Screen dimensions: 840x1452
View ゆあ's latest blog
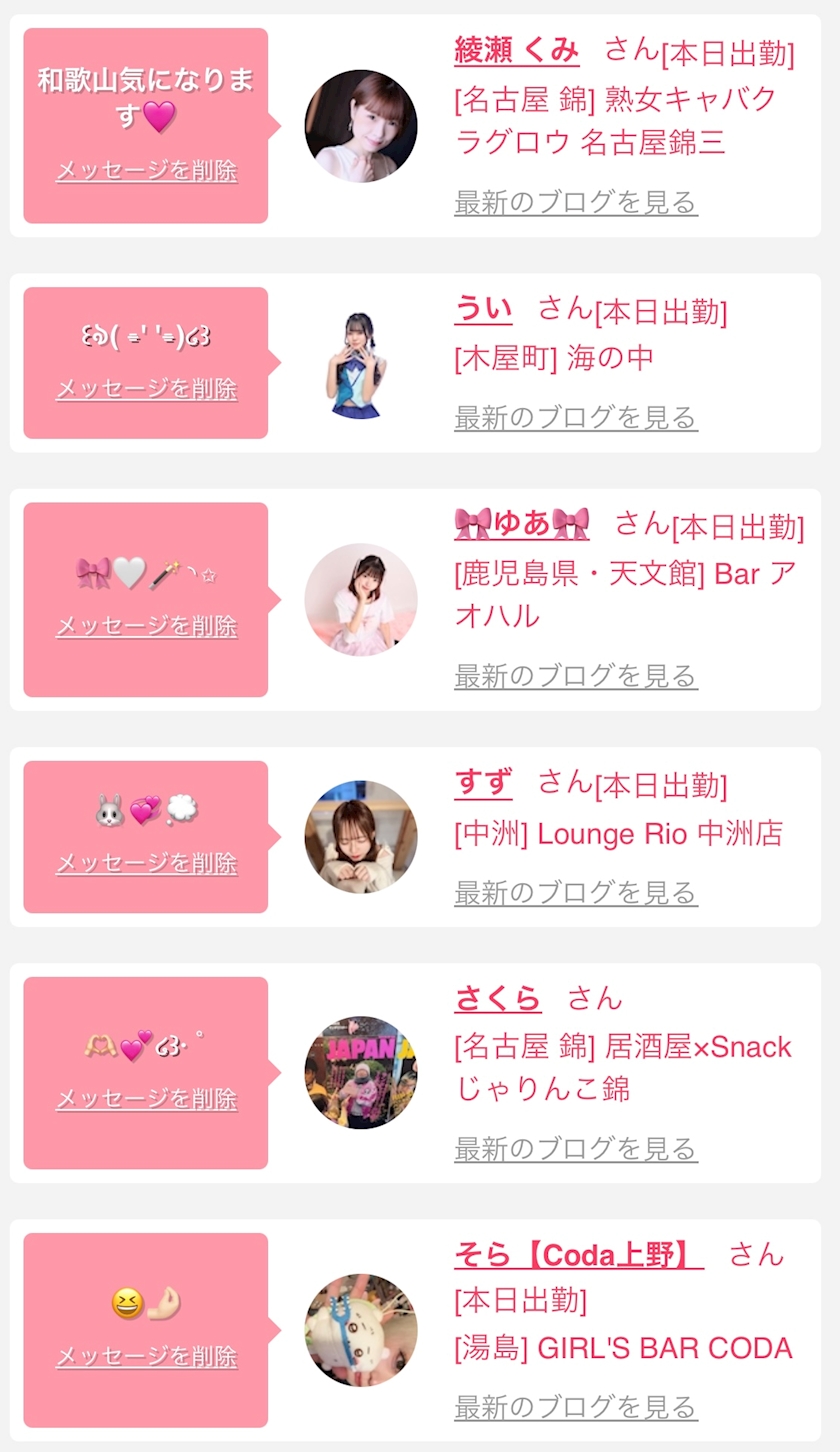tap(576, 676)
